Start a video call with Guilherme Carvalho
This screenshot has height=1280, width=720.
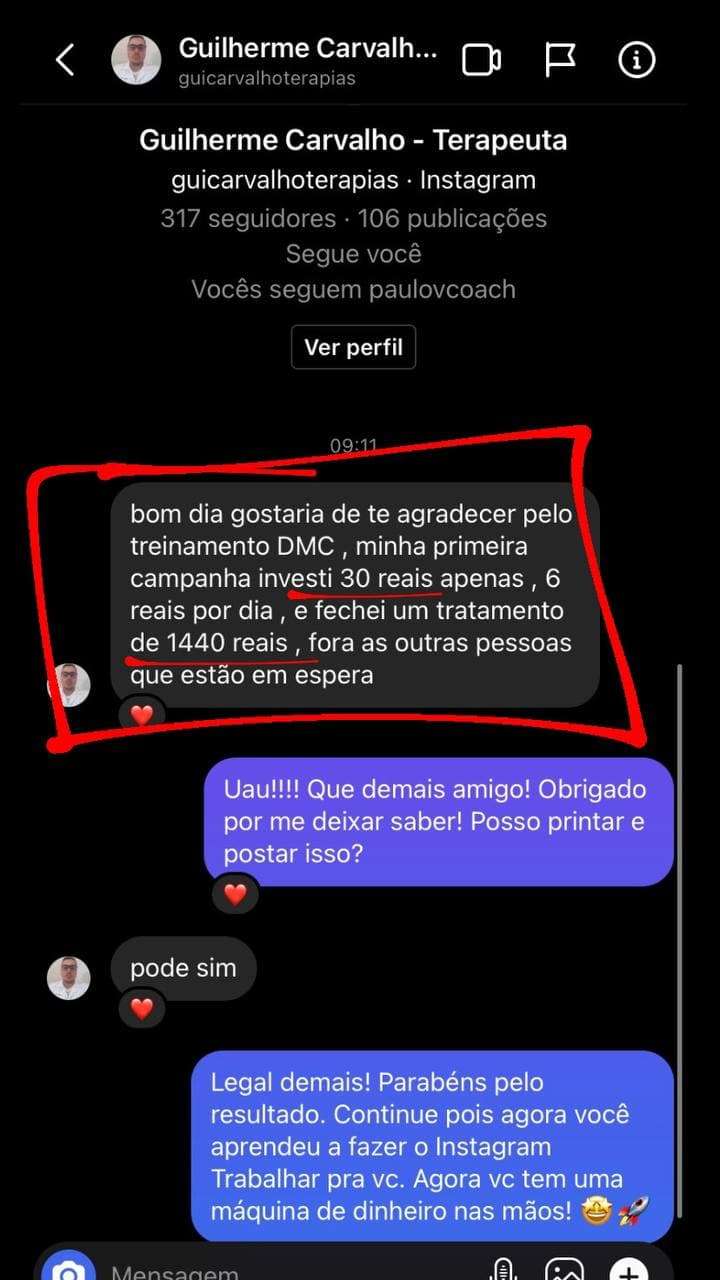[481, 60]
